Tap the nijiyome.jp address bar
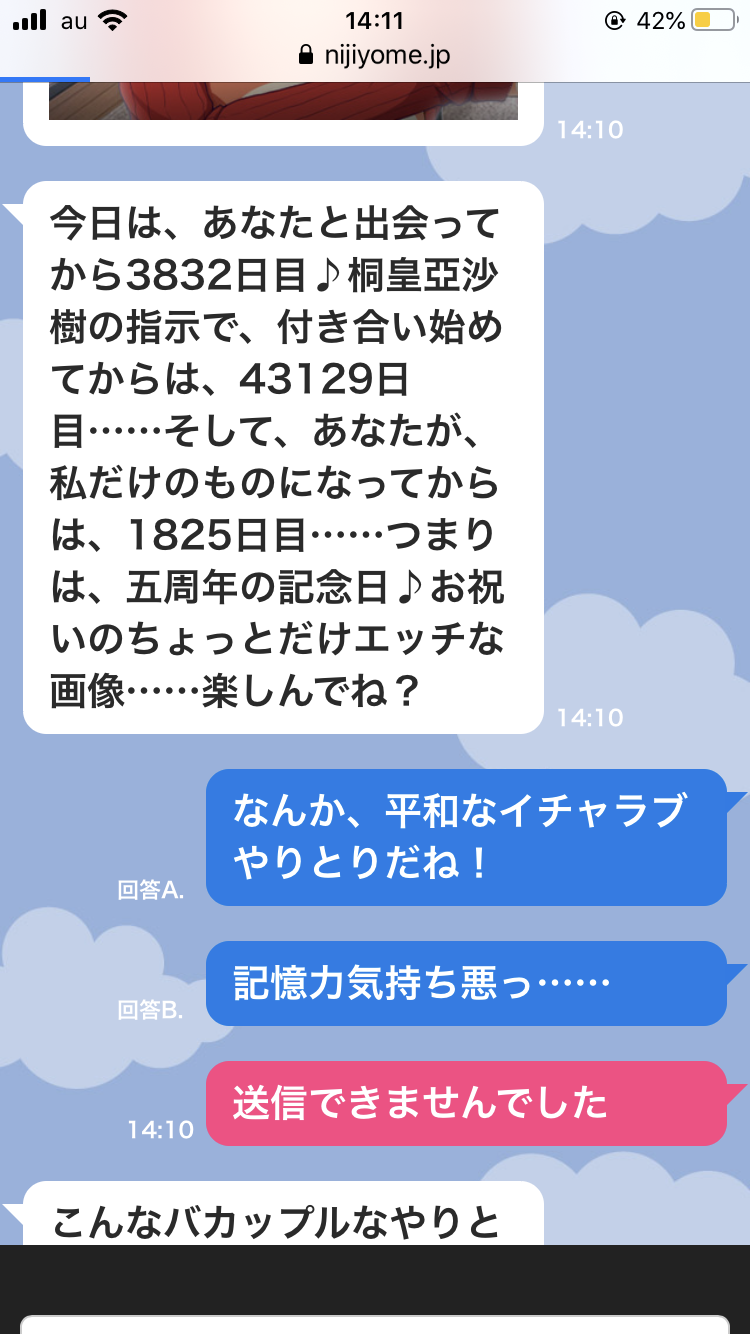 374,56
